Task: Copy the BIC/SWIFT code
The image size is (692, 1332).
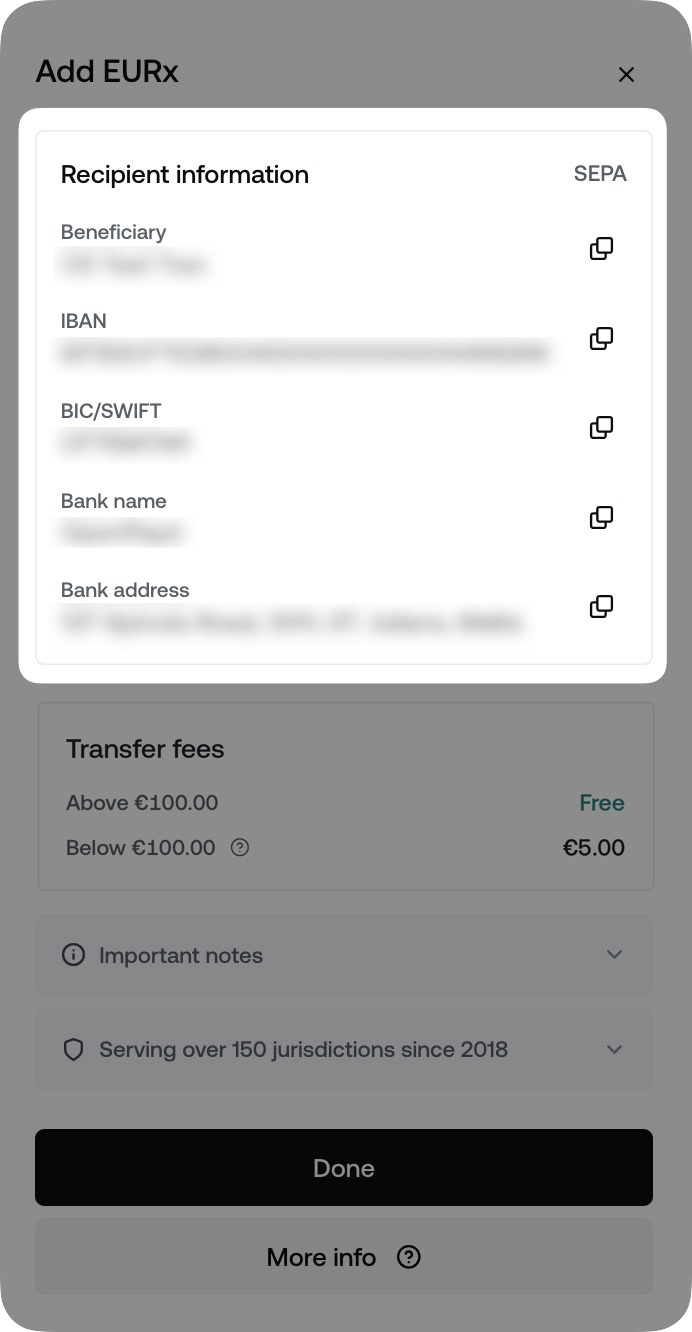Action: 601,427
